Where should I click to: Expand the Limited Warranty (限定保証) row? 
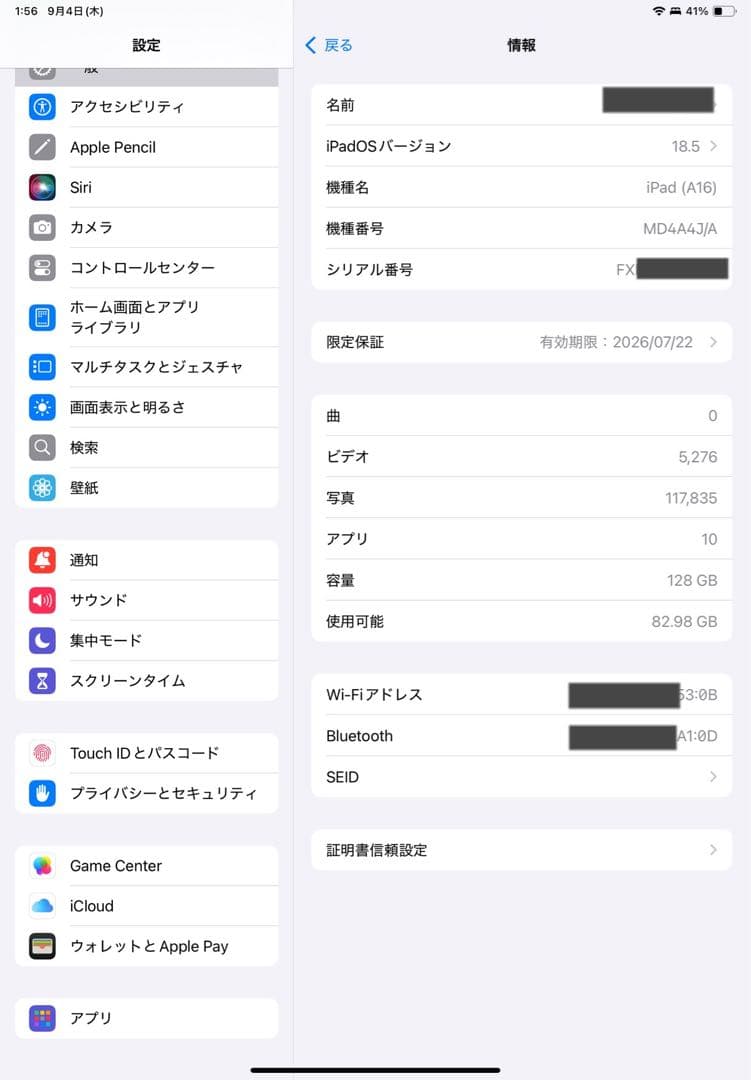pos(520,342)
